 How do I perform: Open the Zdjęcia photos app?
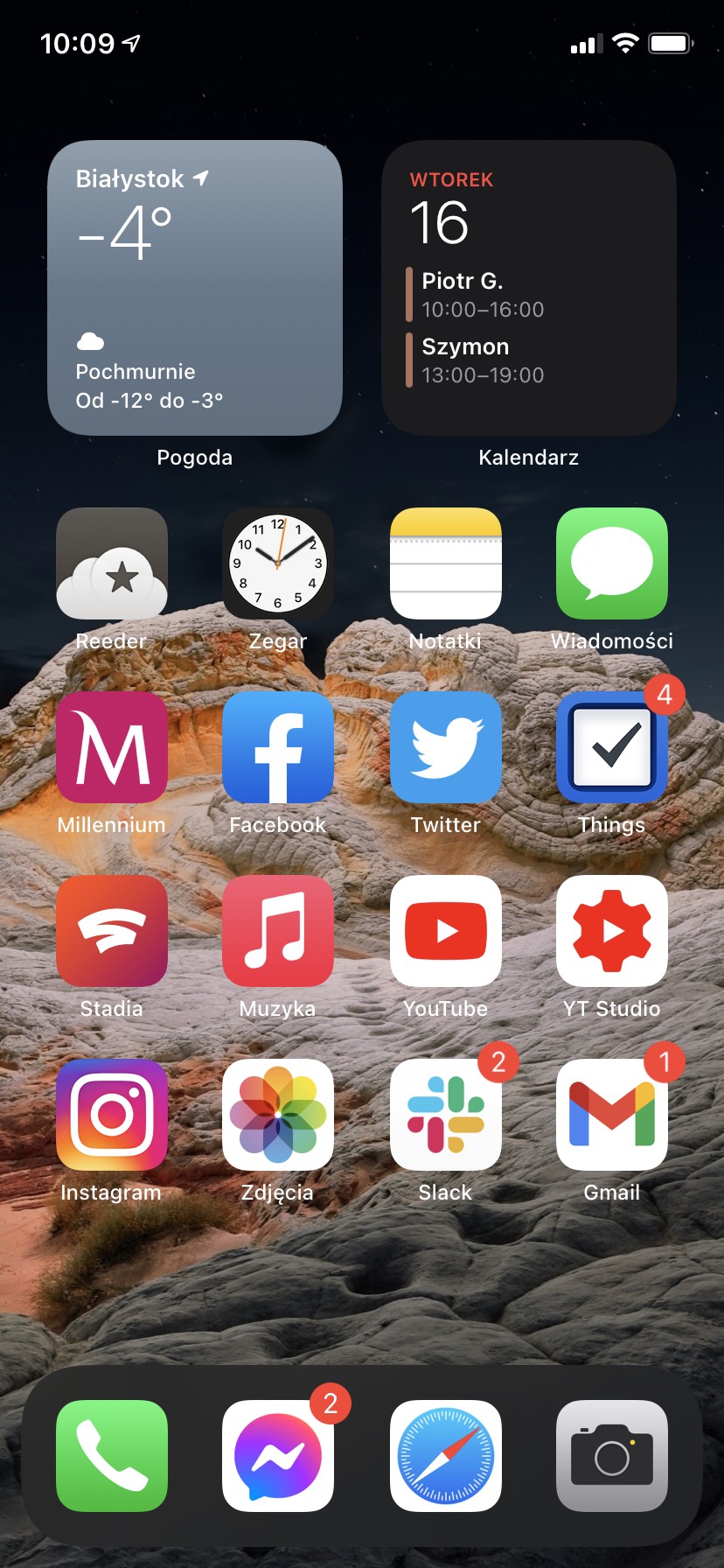pos(278,1115)
